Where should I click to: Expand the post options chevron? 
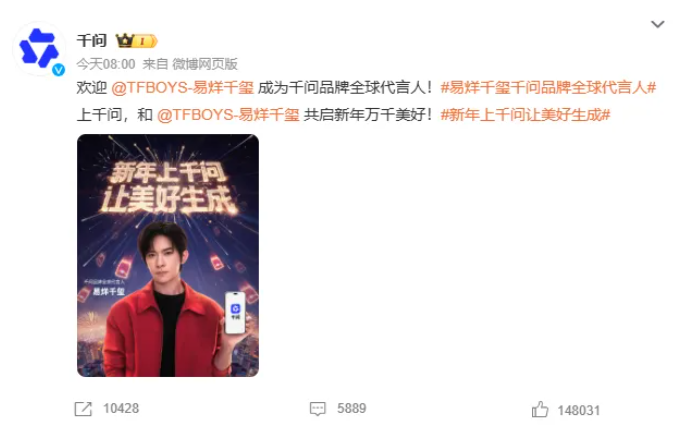click(656, 24)
